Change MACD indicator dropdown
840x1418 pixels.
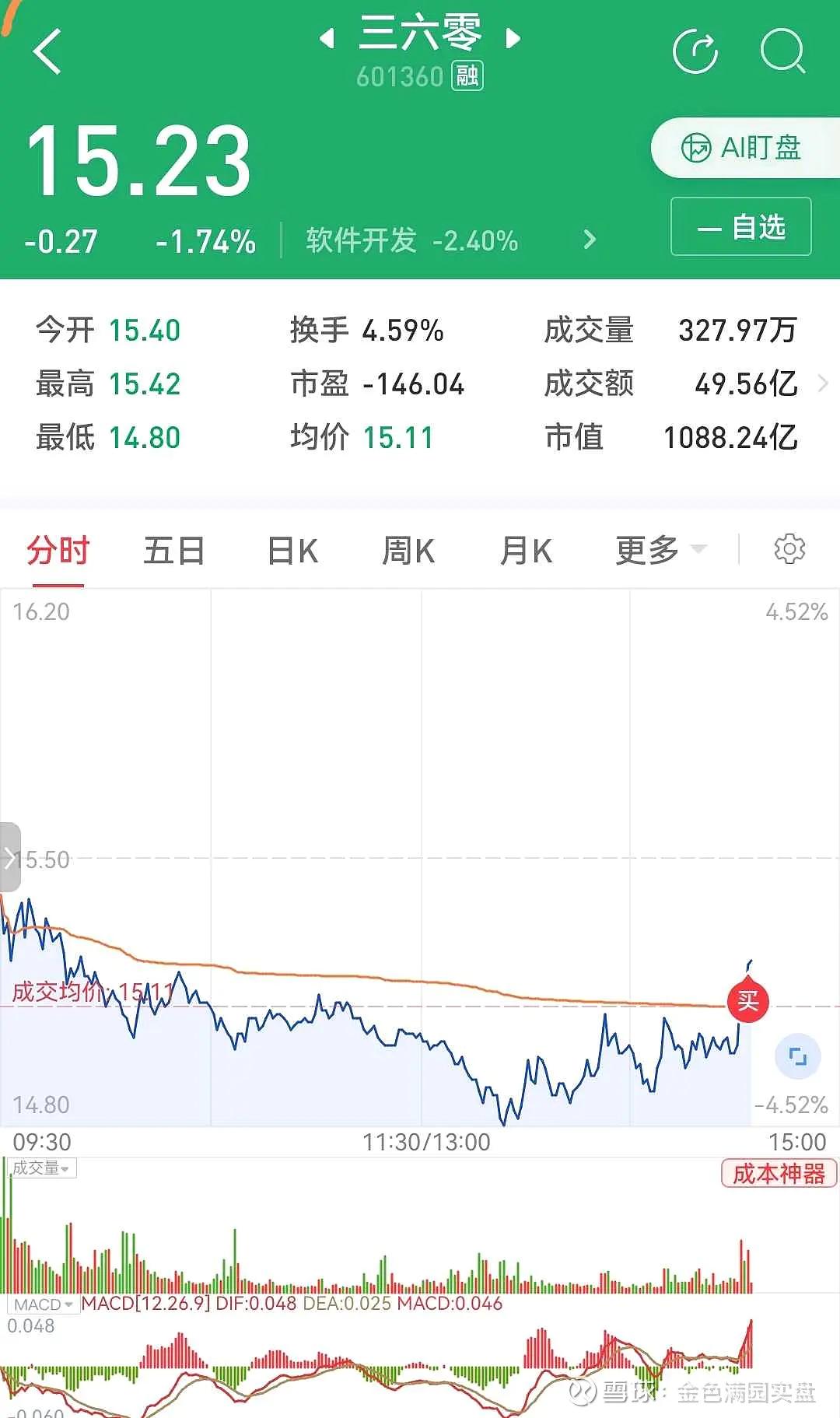tap(44, 1304)
